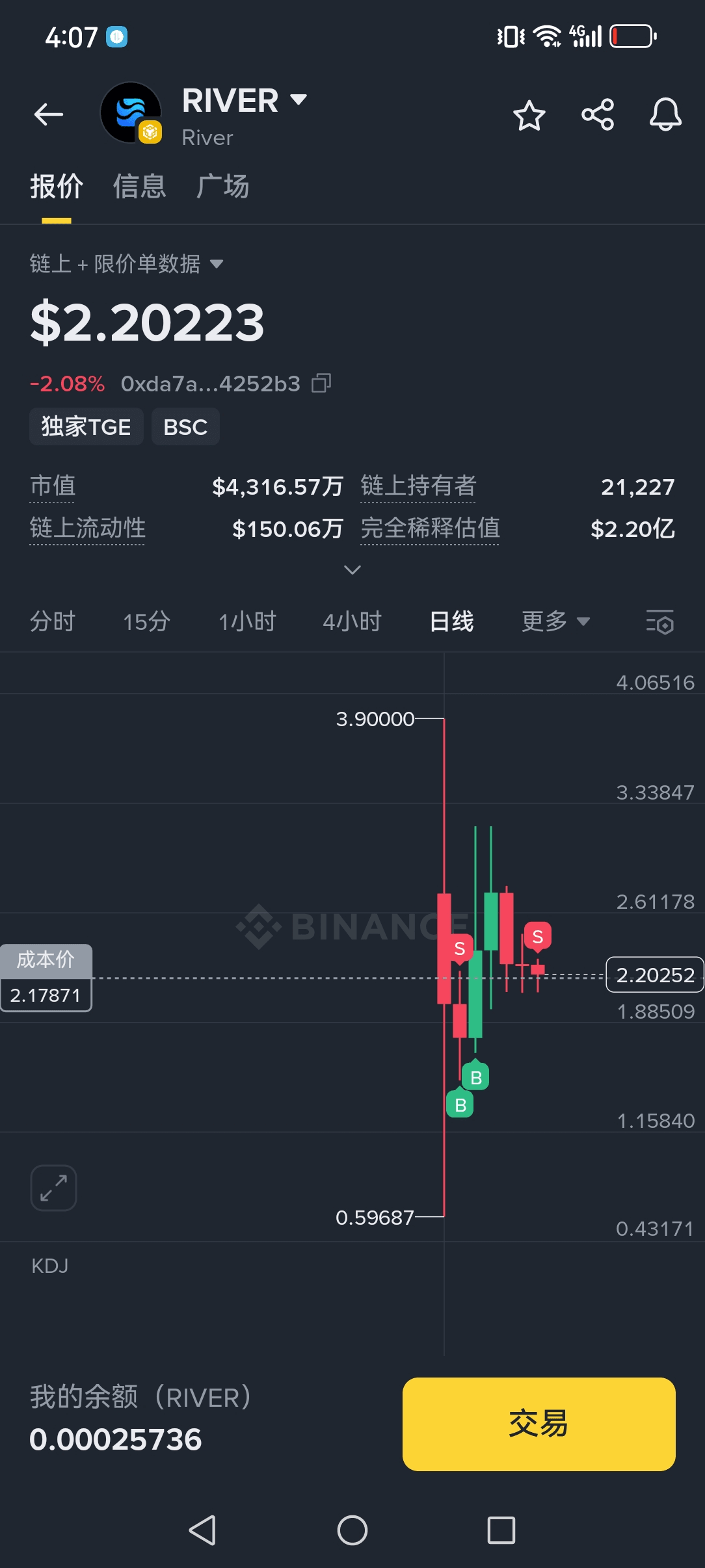Select the 15分 chart interval
705x1568 pixels.
pyautogui.click(x=147, y=621)
